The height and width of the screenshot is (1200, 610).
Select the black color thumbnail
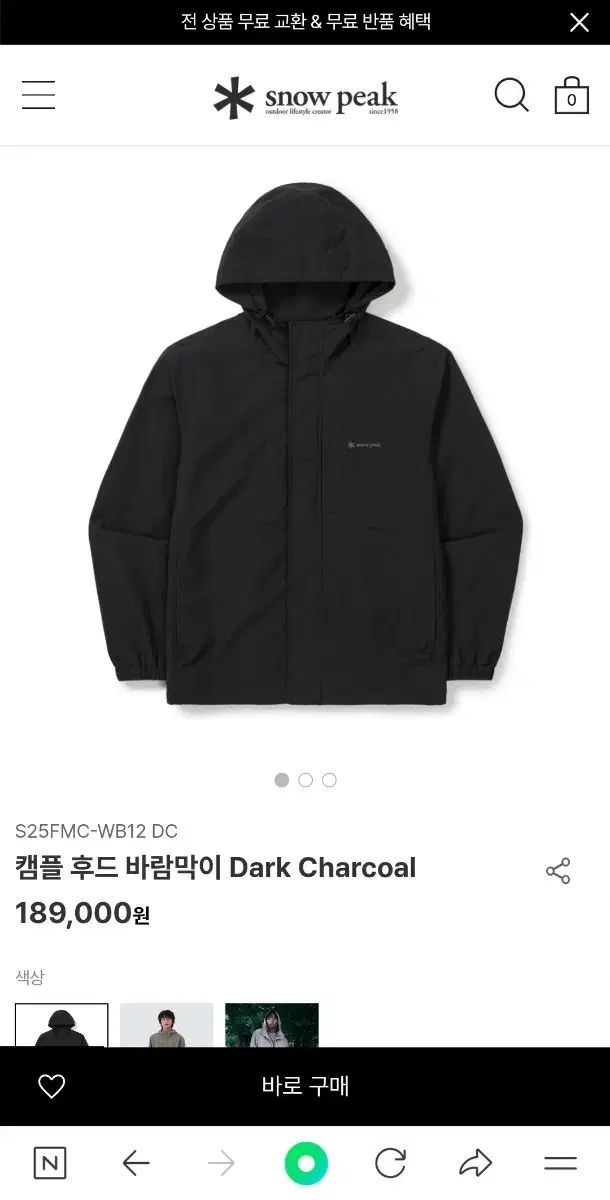(x=62, y=1025)
